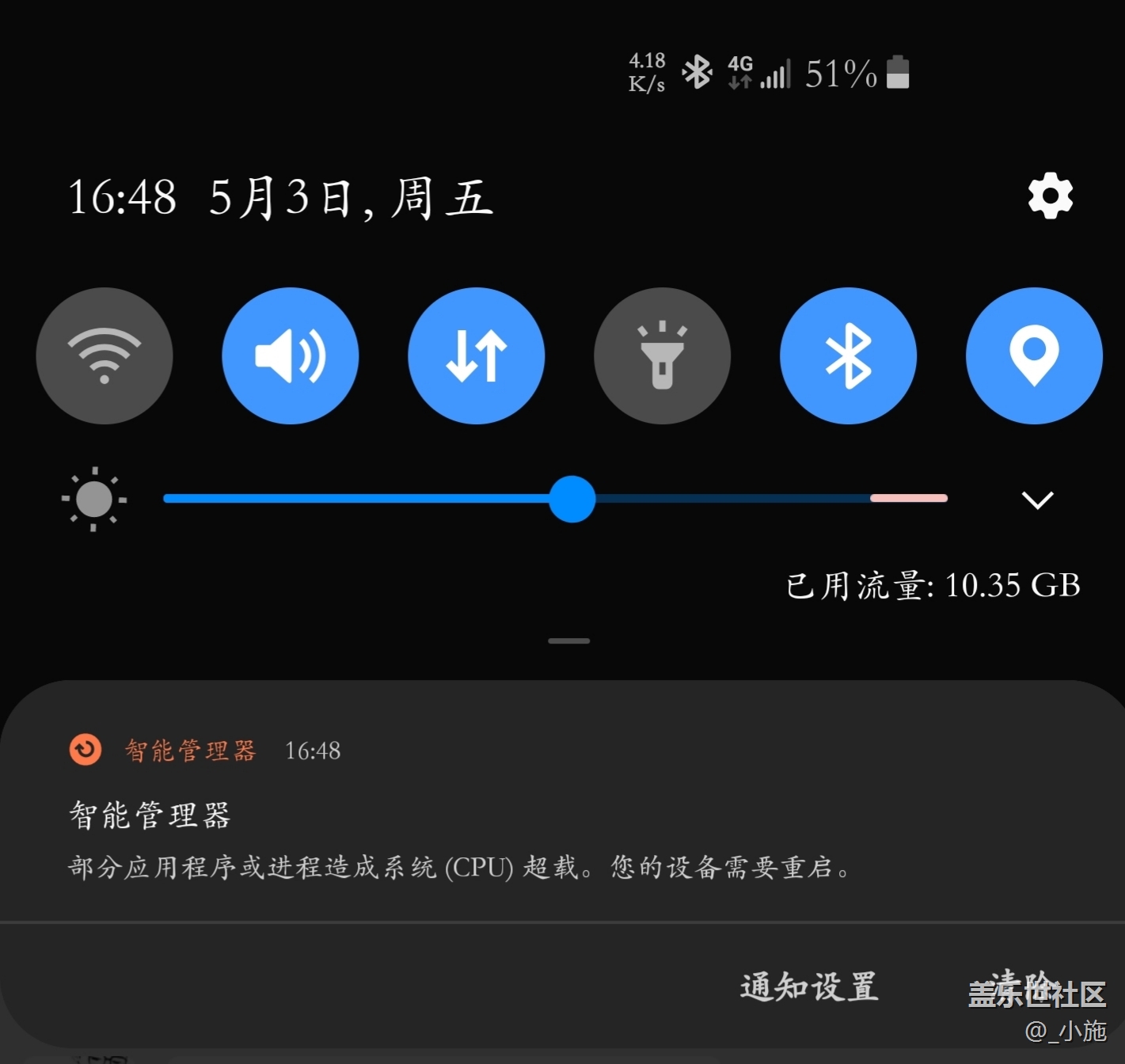1125x1064 pixels.
Task: Toggle the sound mode tile
Action: (x=290, y=355)
